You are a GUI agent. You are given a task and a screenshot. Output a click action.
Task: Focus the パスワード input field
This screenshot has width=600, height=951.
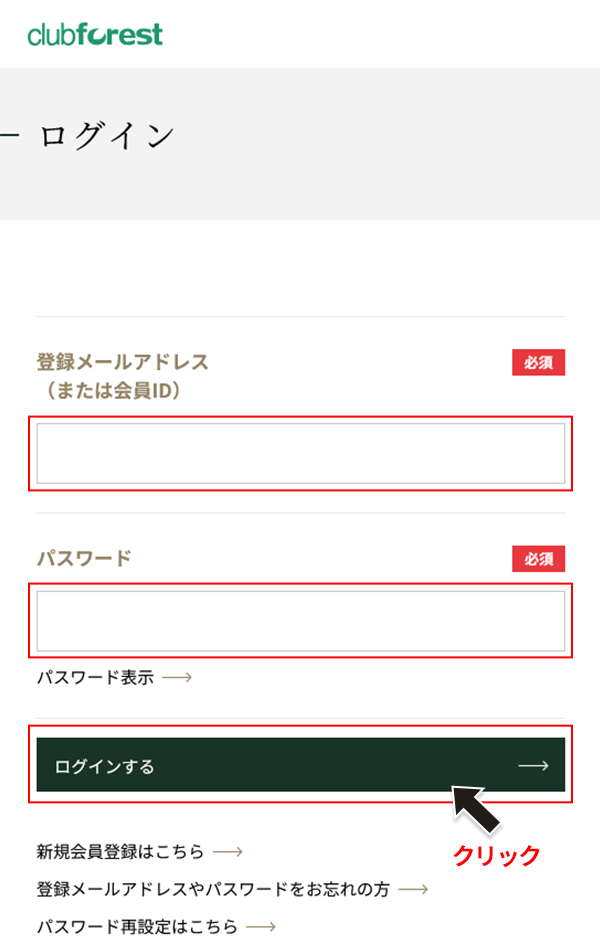click(300, 620)
